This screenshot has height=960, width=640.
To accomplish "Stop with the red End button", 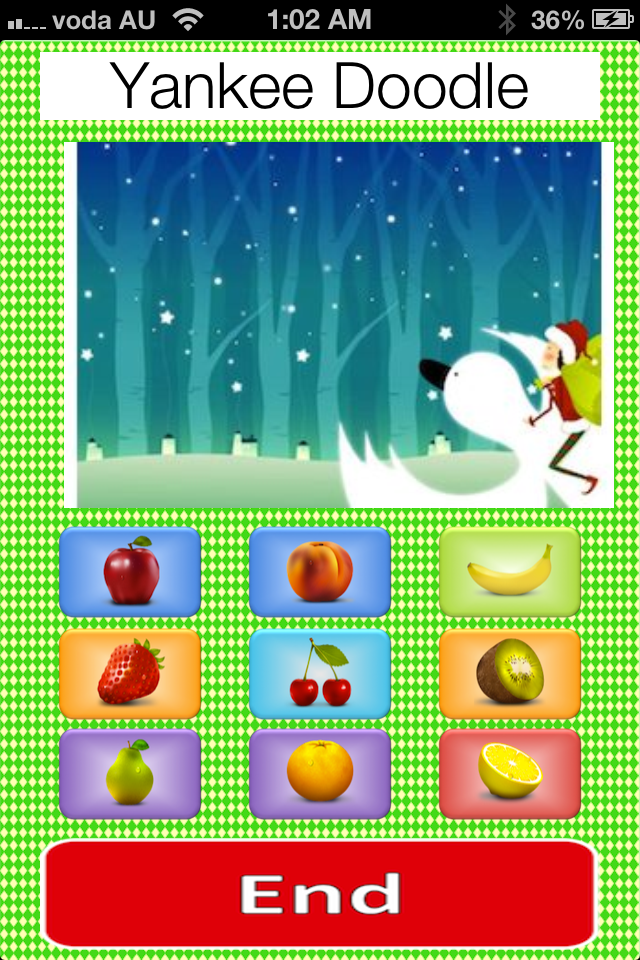I will [320, 893].
